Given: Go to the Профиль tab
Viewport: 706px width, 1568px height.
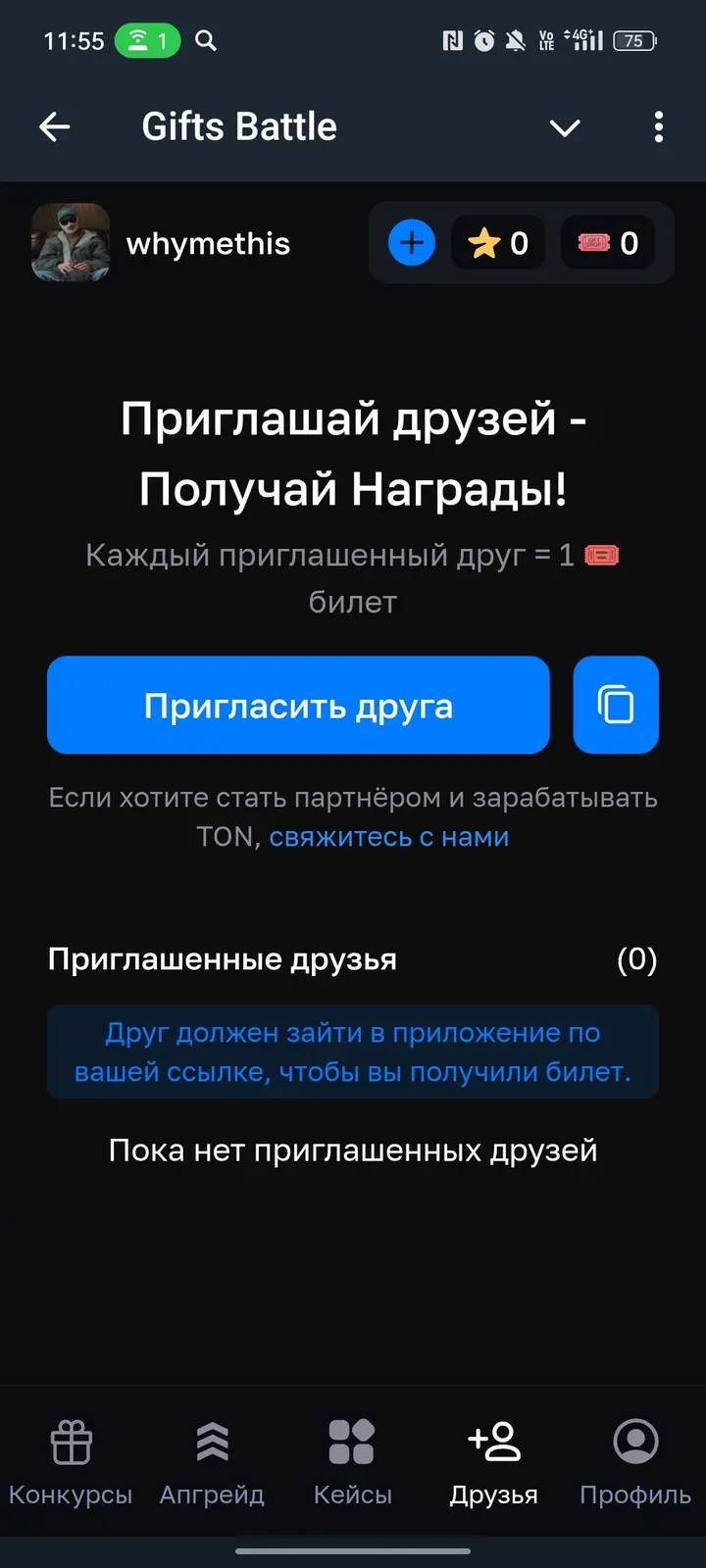Looking at the screenshot, I should [x=635, y=1462].
